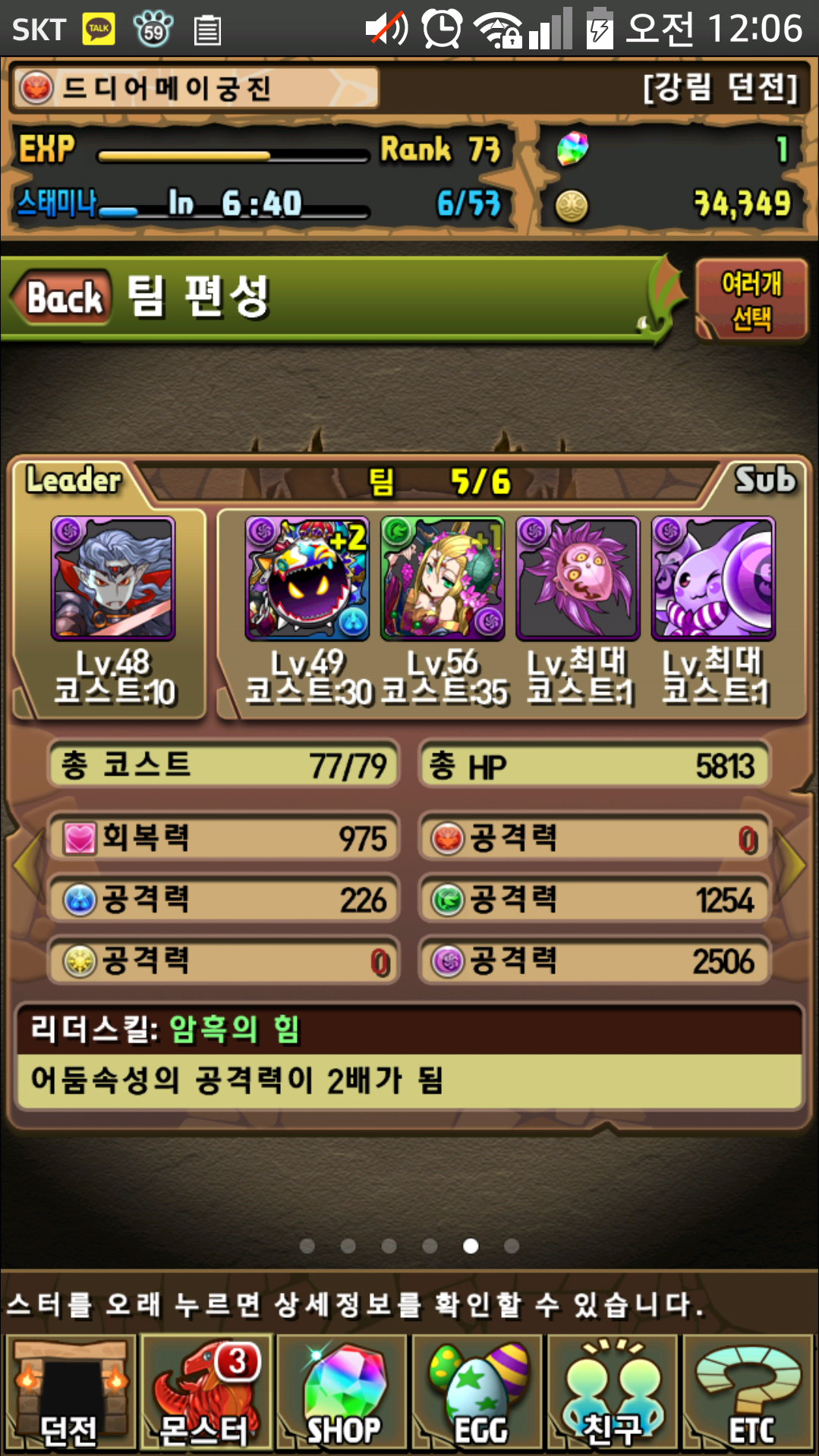Viewport: 819px width, 1456px height.
Task: Switch to the 친구 friends tab
Action: pos(613,1393)
